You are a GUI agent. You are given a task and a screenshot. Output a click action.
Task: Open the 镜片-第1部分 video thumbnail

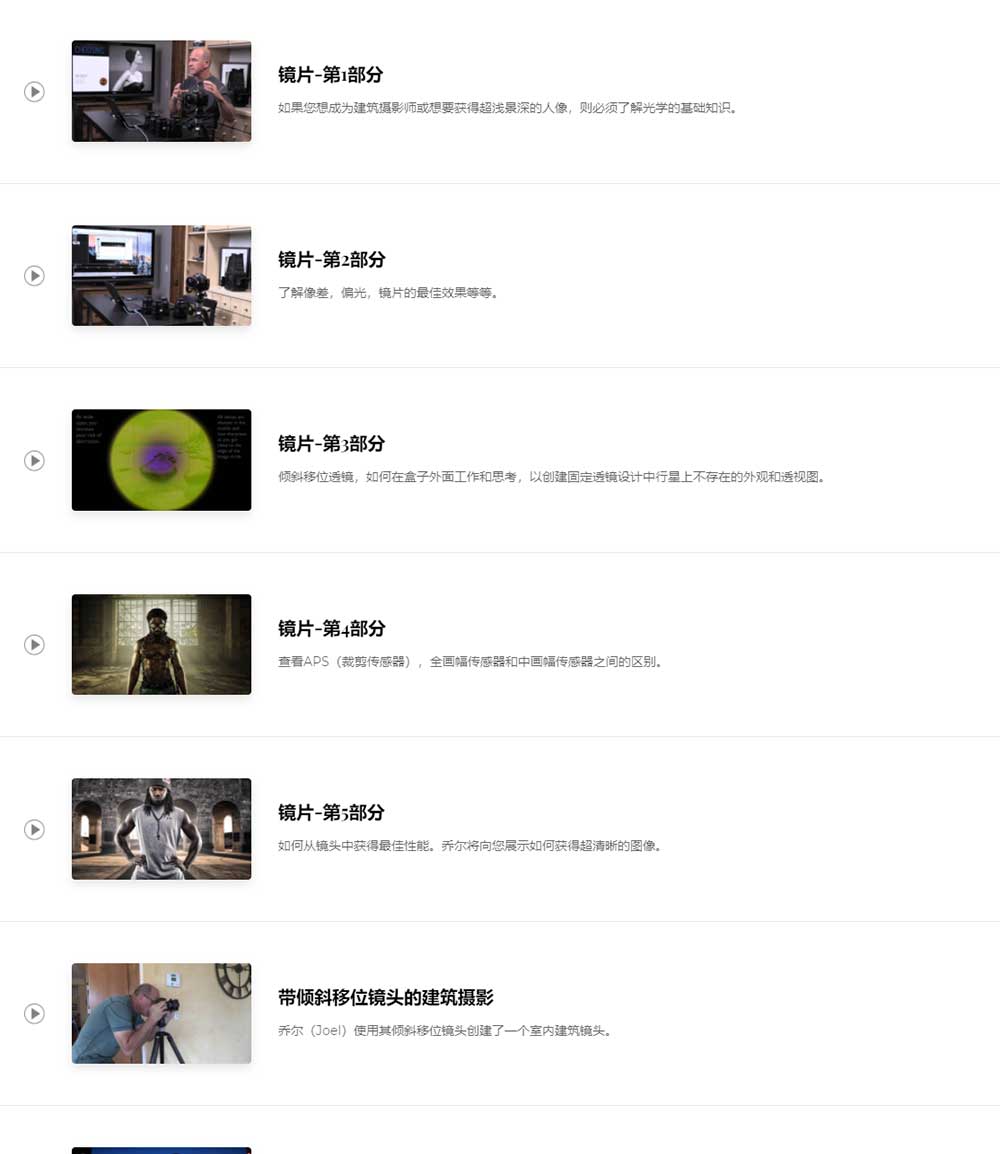pyautogui.click(x=161, y=91)
